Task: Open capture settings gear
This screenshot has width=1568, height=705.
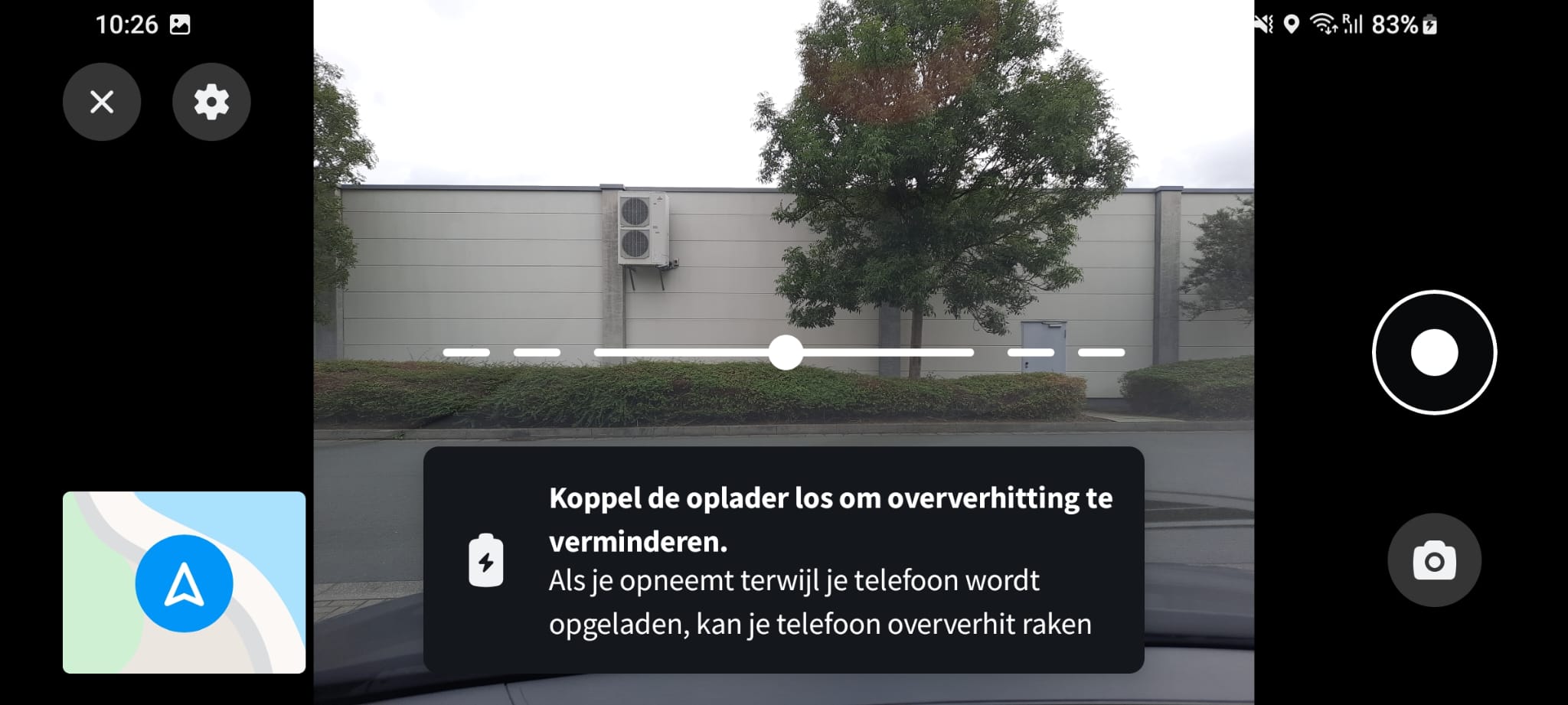Action: 211,102
